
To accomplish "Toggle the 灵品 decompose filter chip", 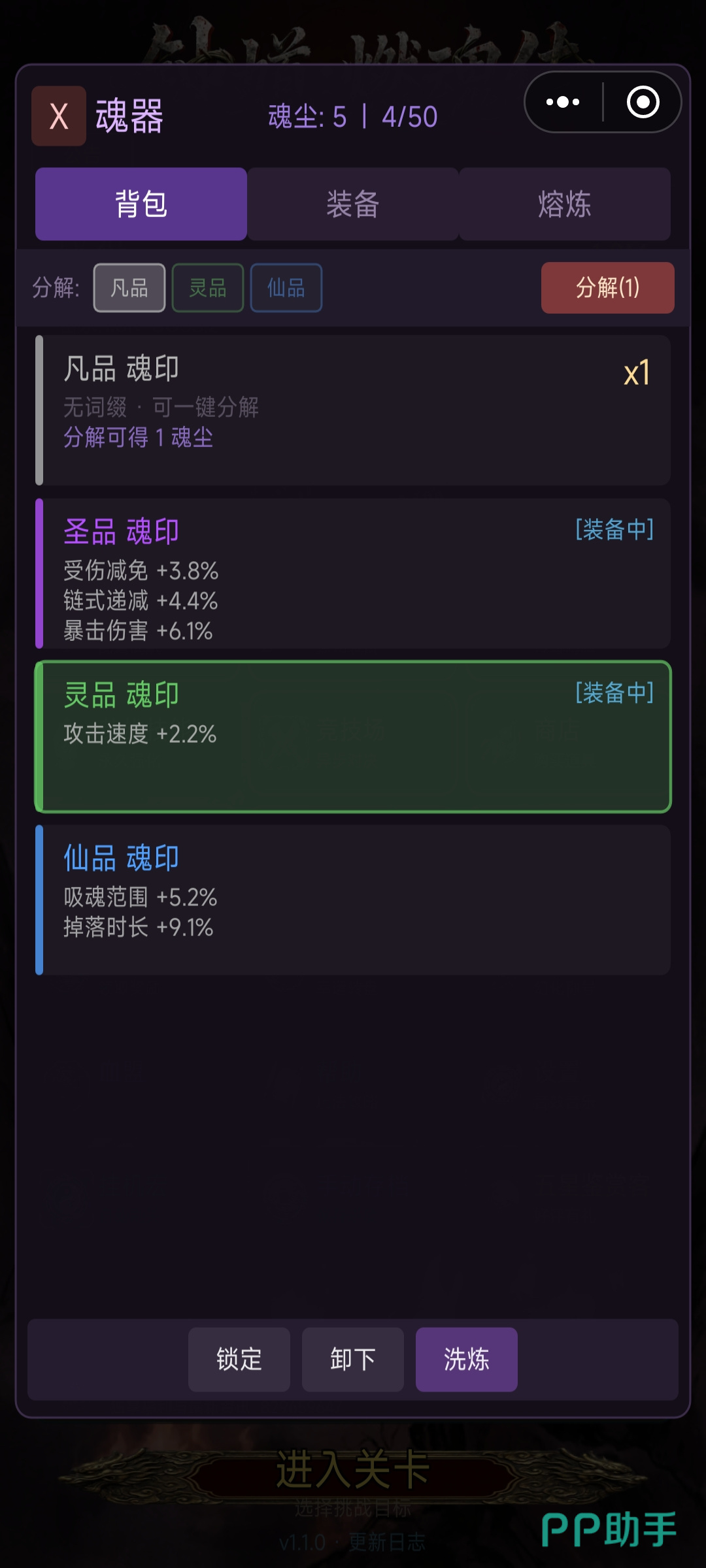I will coord(208,288).
